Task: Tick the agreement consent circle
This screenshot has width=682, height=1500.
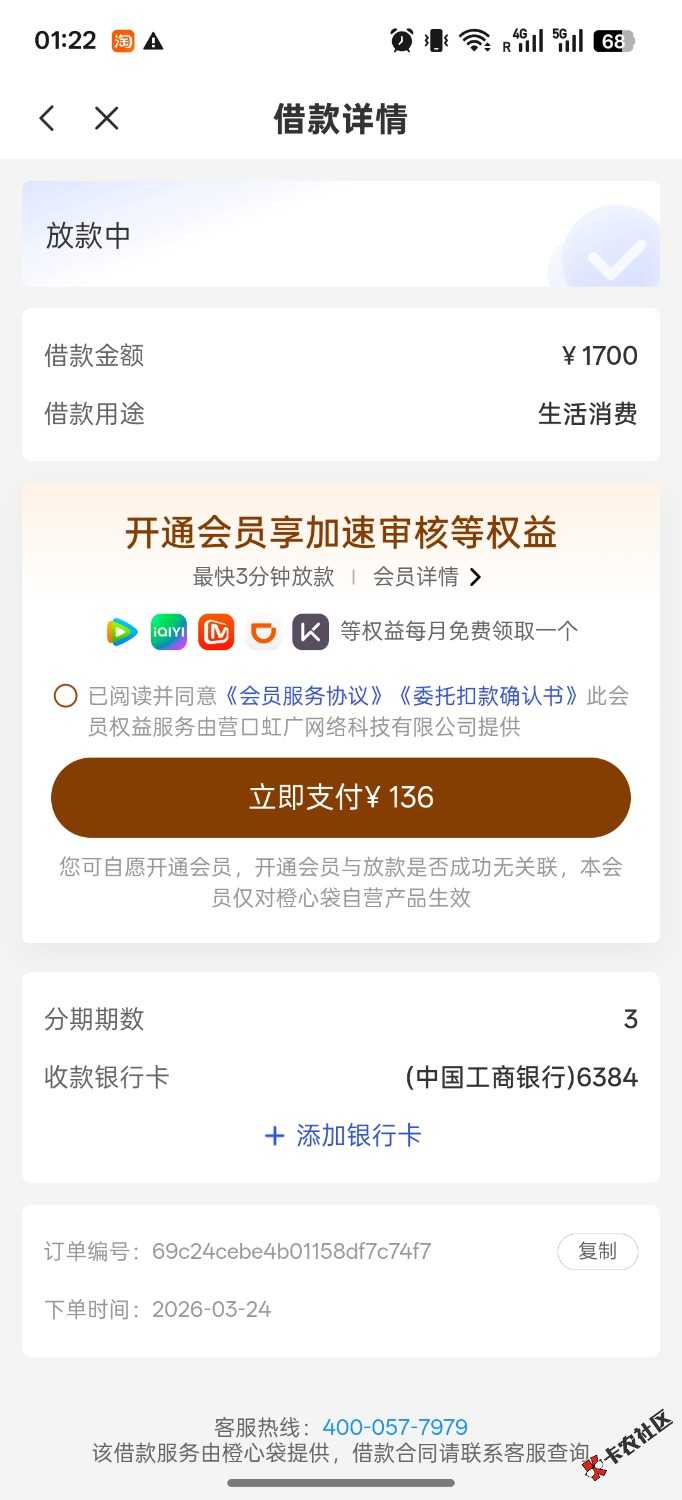Action: click(66, 696)
